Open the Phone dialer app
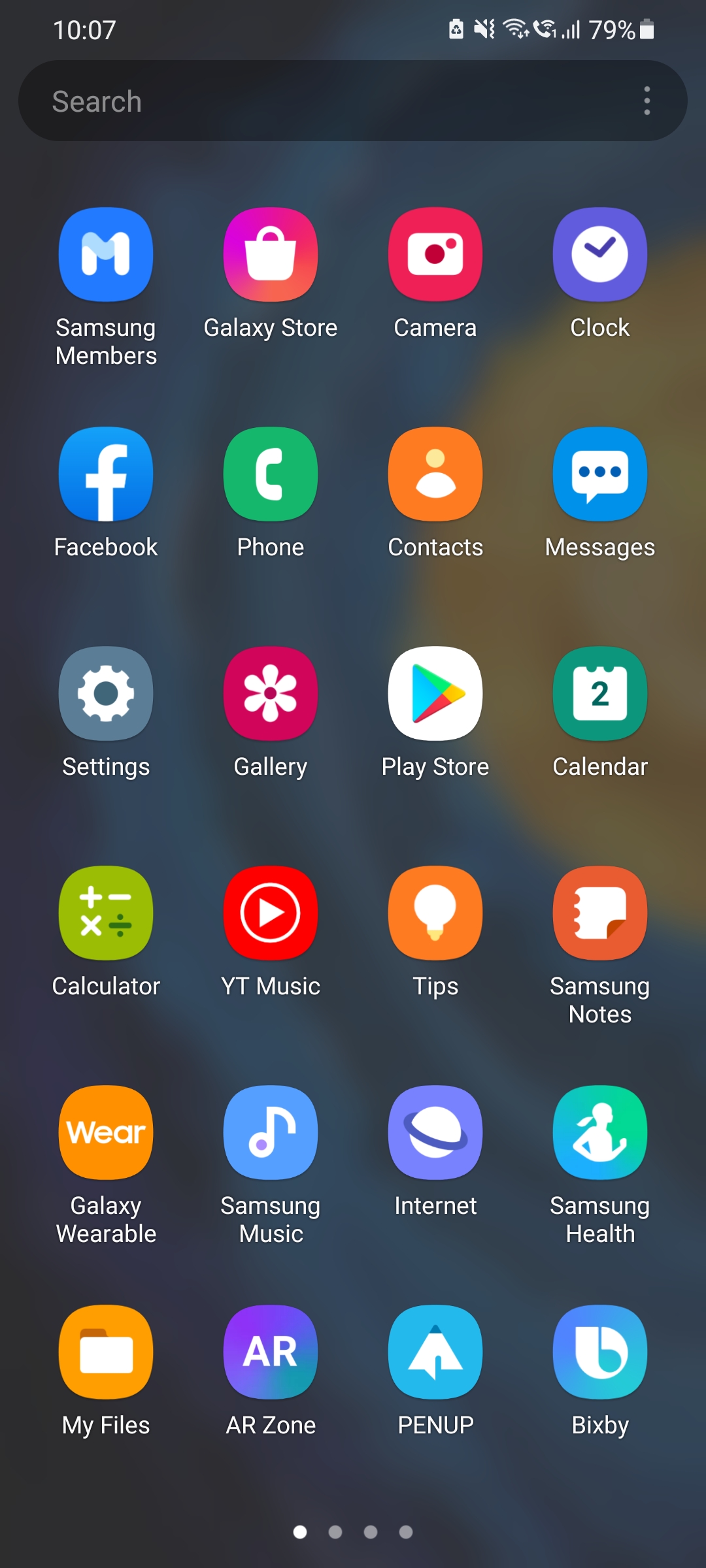 [x=271, y=474]
